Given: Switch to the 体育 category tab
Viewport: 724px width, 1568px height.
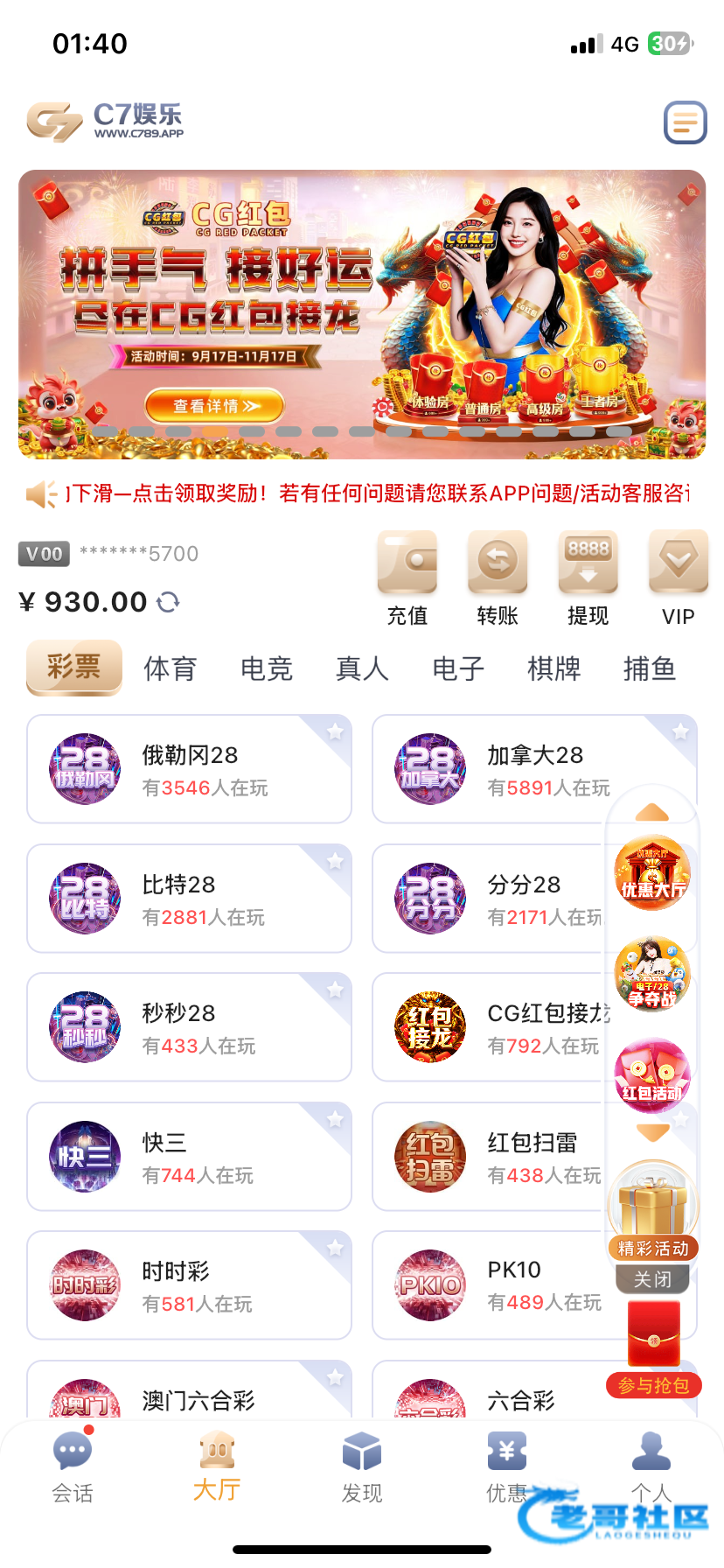Looking at the screenshot, I should 170,668.
